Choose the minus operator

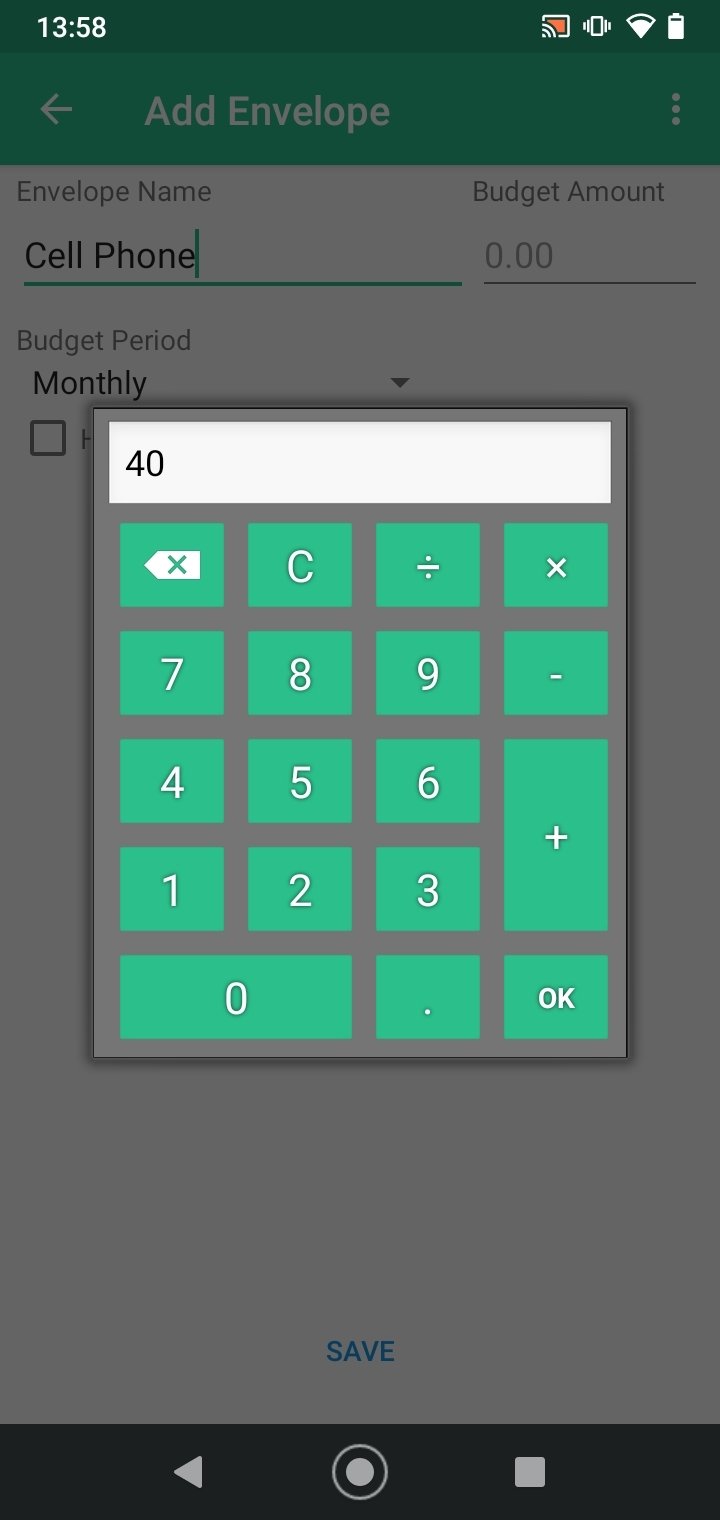pos(556,673)
